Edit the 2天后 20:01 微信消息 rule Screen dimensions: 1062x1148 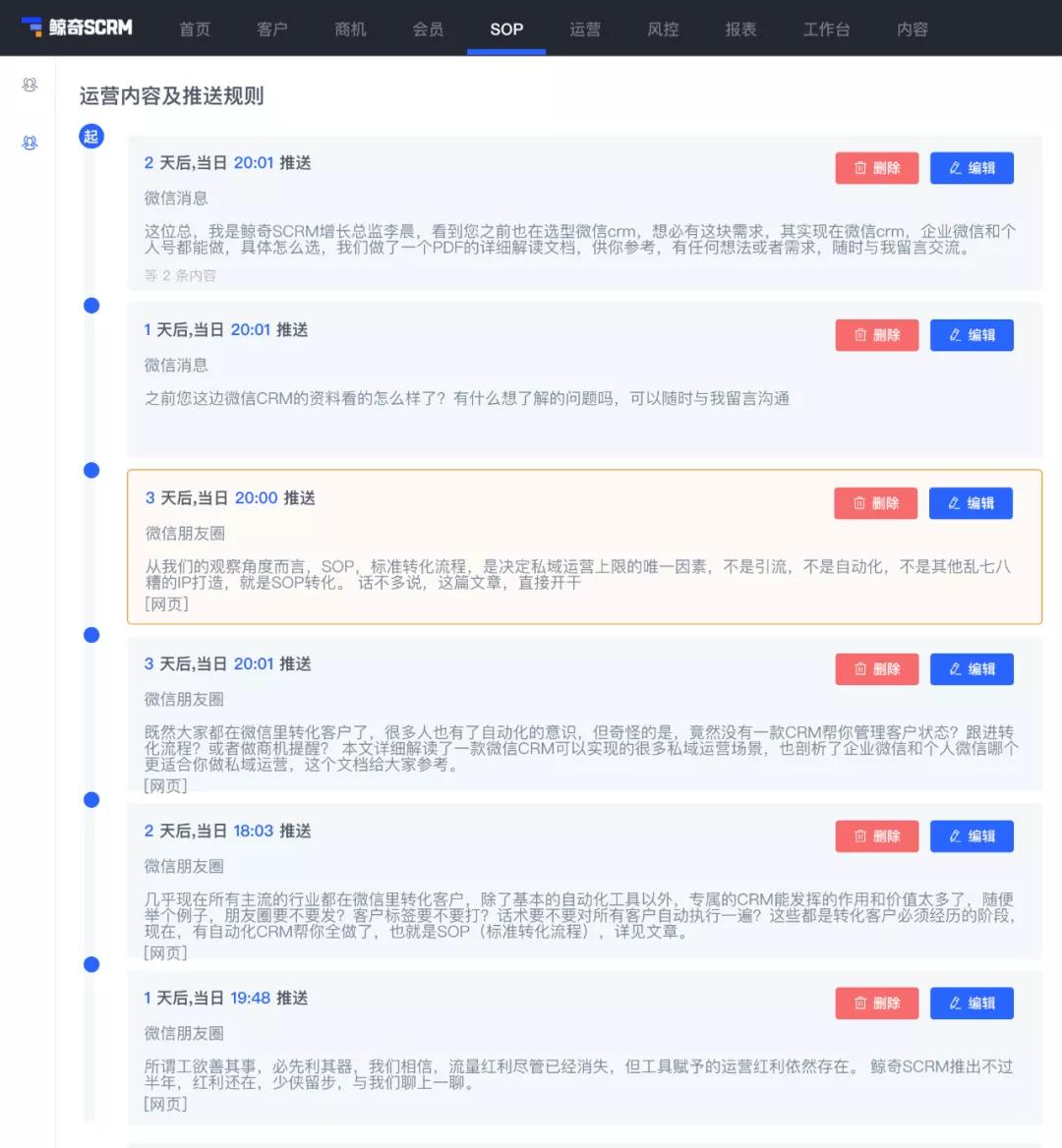point(972,168)
